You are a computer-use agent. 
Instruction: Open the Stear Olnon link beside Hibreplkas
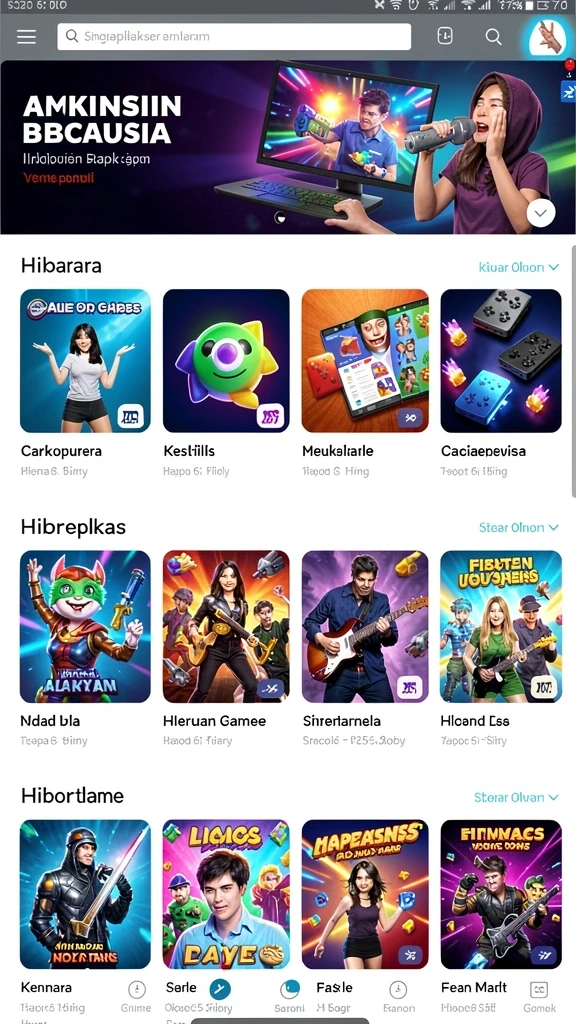click(x=519, y=527)
